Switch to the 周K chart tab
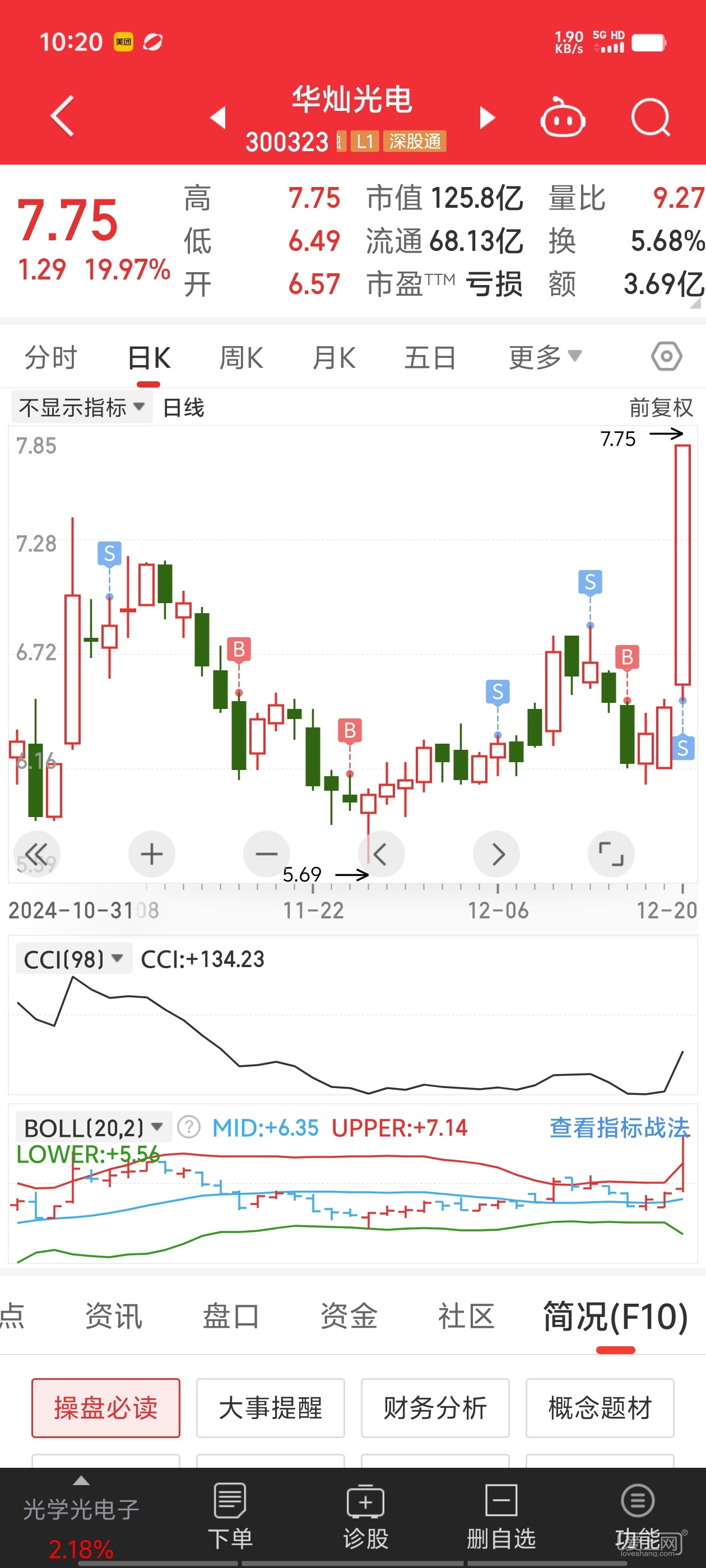 (x=241, y=357)
